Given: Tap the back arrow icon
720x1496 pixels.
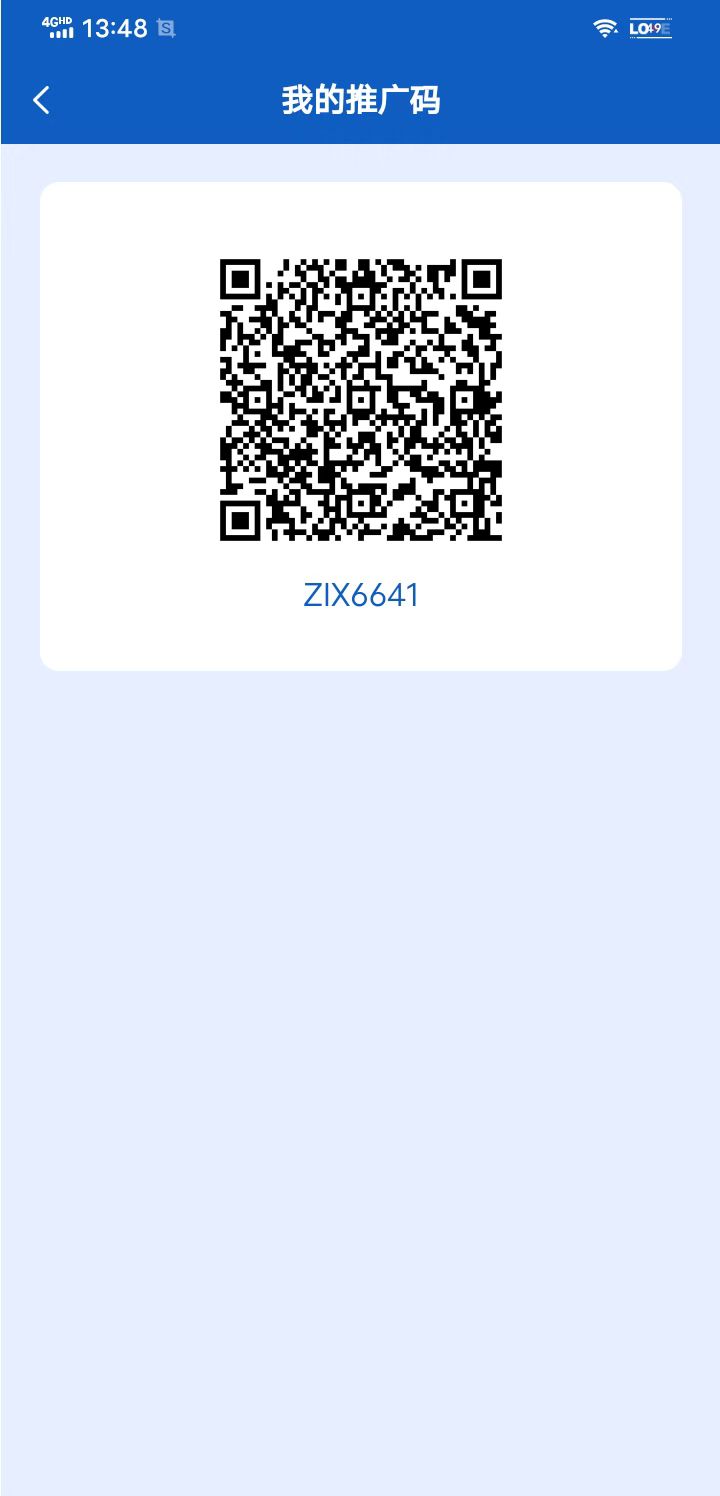Looking at the screenshot, I should click(x=41, y=100).
